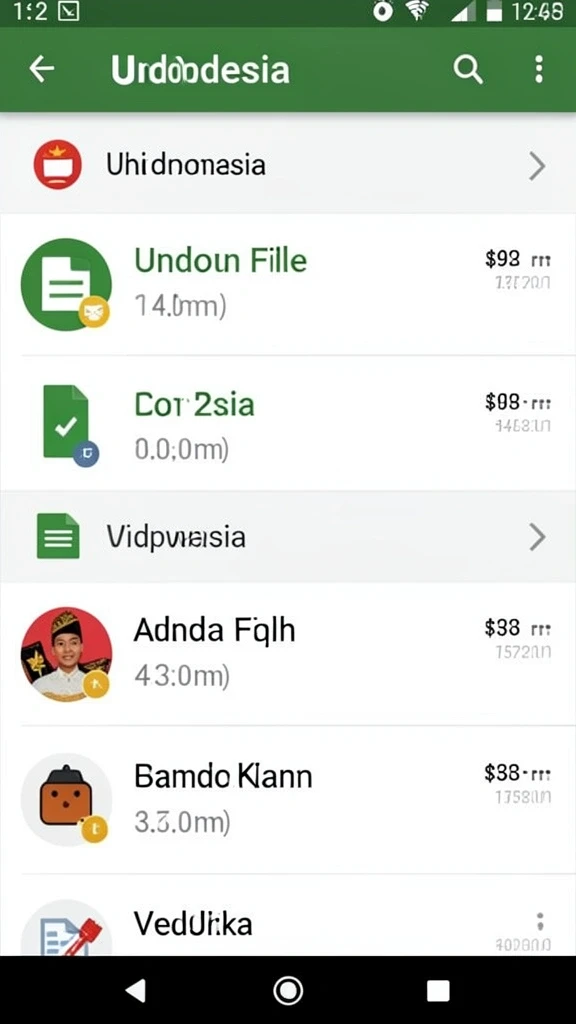The image size is (576, 1024).
Task: Open the Bamdo Klann row
Action: (x=288, y=799)
